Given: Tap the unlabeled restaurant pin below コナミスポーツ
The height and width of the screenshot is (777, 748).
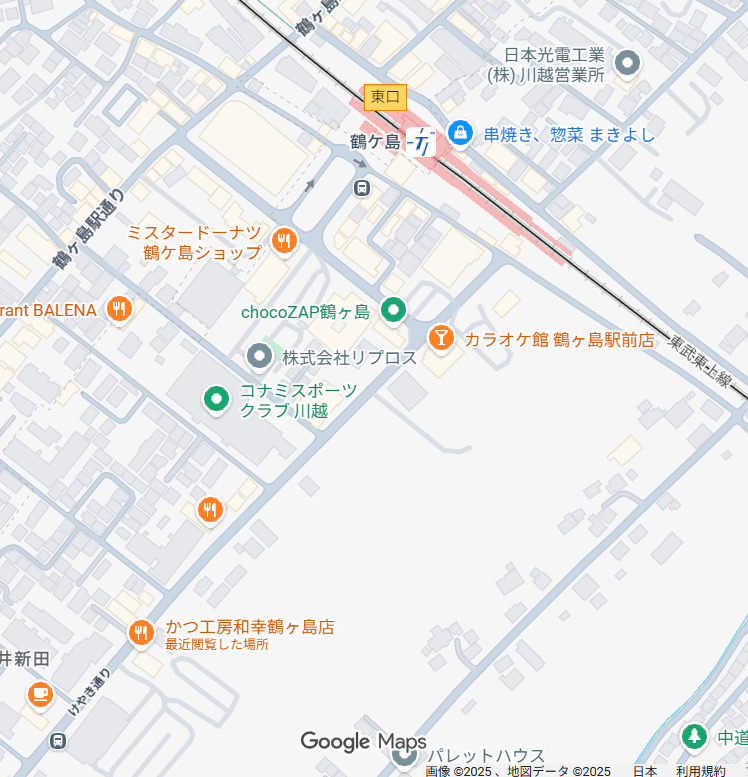Looking at the screenshot, I should pos(210,510).
